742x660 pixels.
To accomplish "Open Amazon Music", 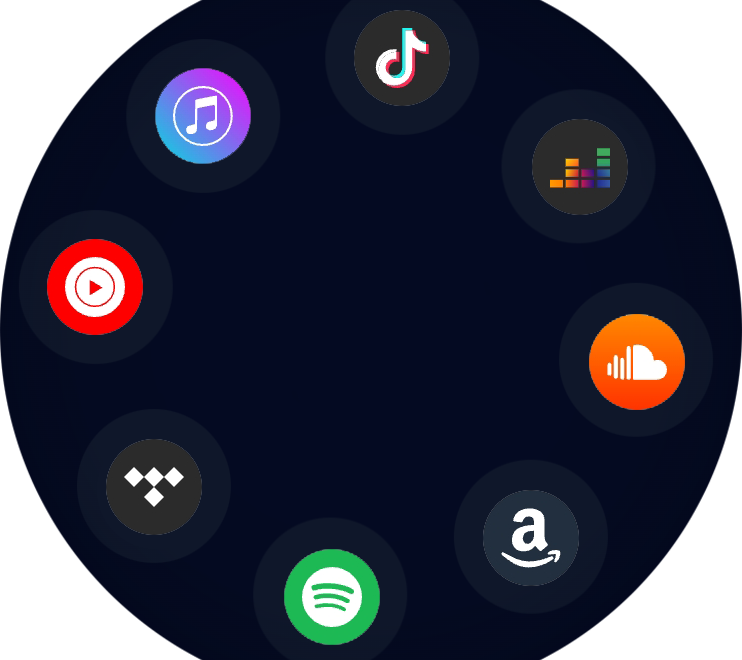I will tap(531, 537).
